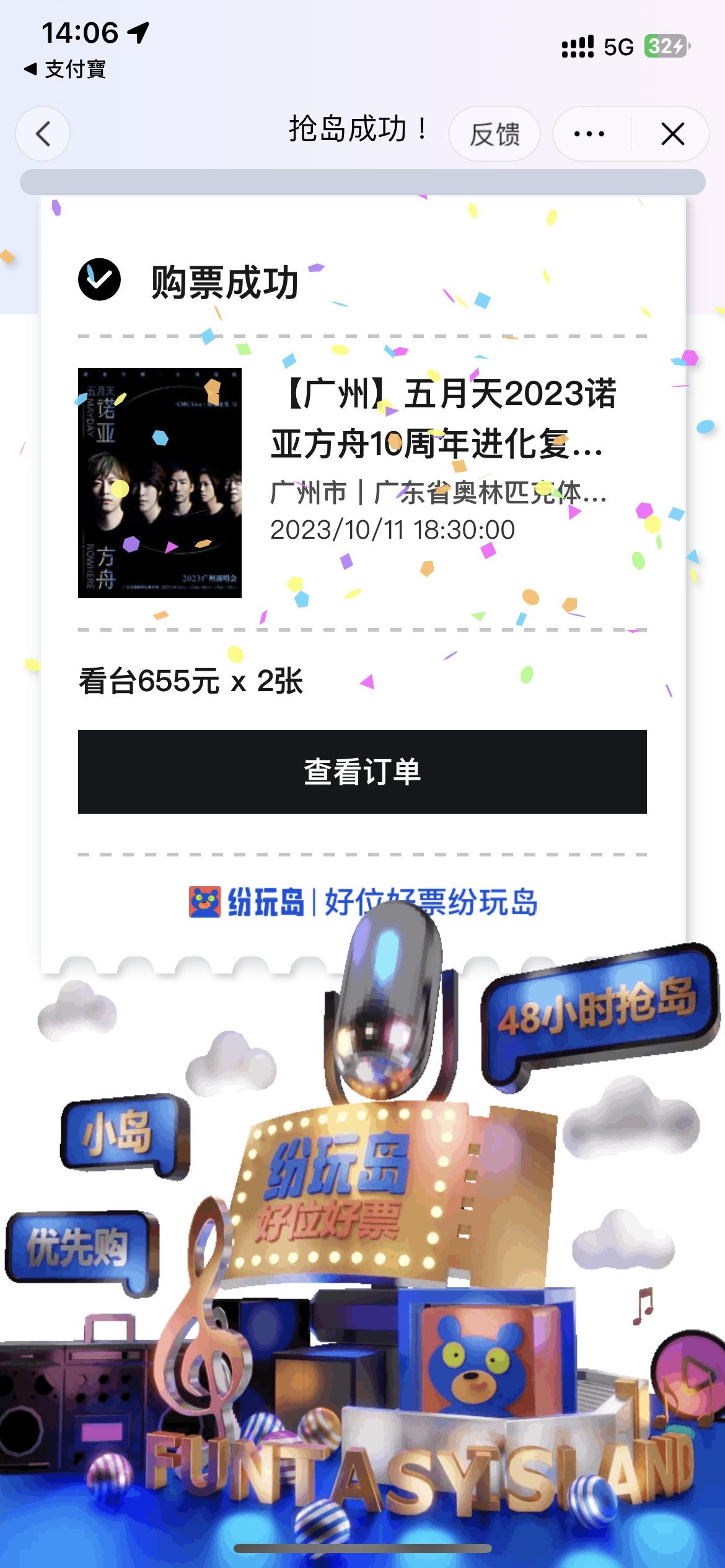Return to 支付寶 via the status bar link
The height and width of the screenshot is (1568, 725).
click(66, 69)
